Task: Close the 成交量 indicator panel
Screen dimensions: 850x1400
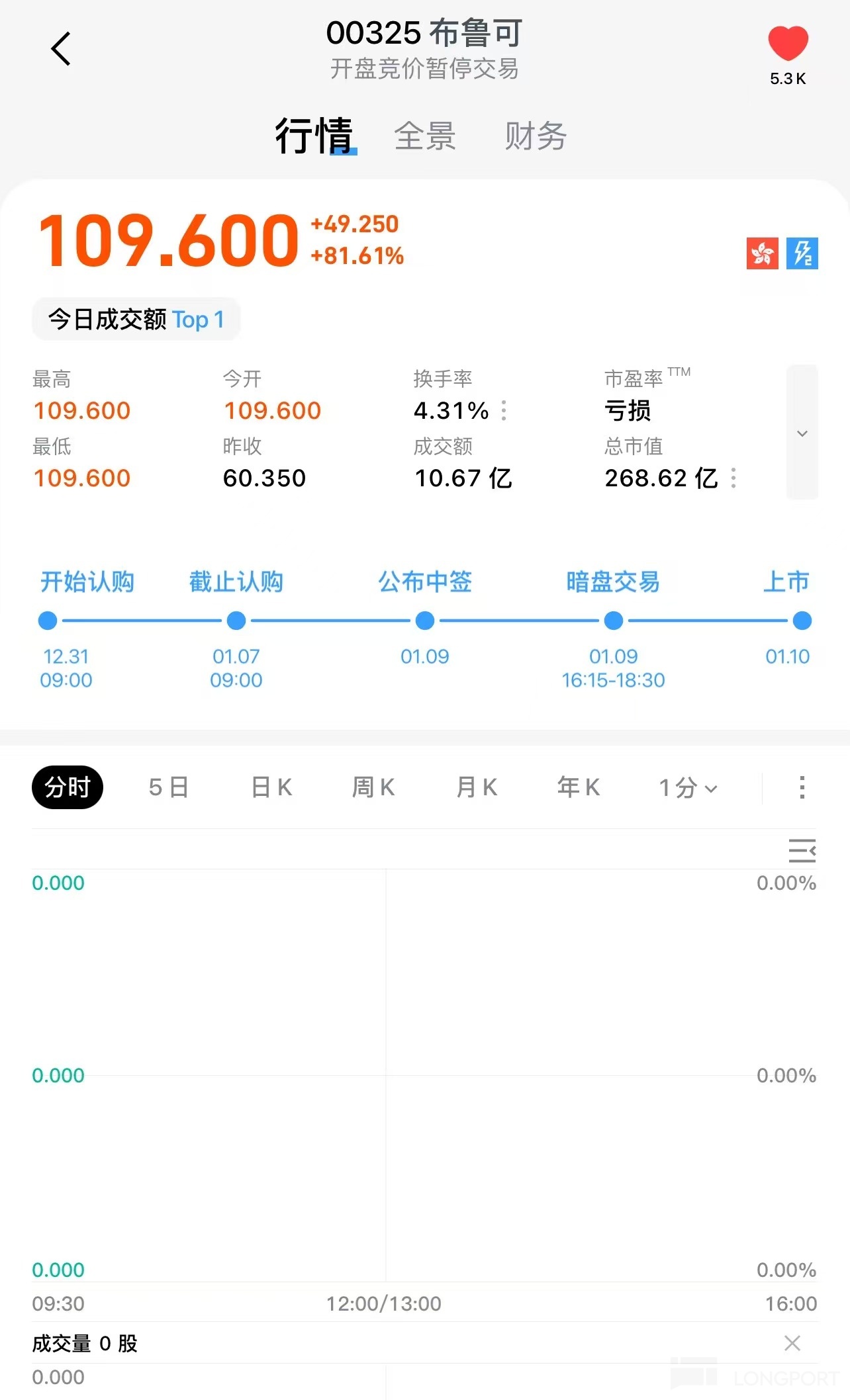Action: pos(792,1343)
